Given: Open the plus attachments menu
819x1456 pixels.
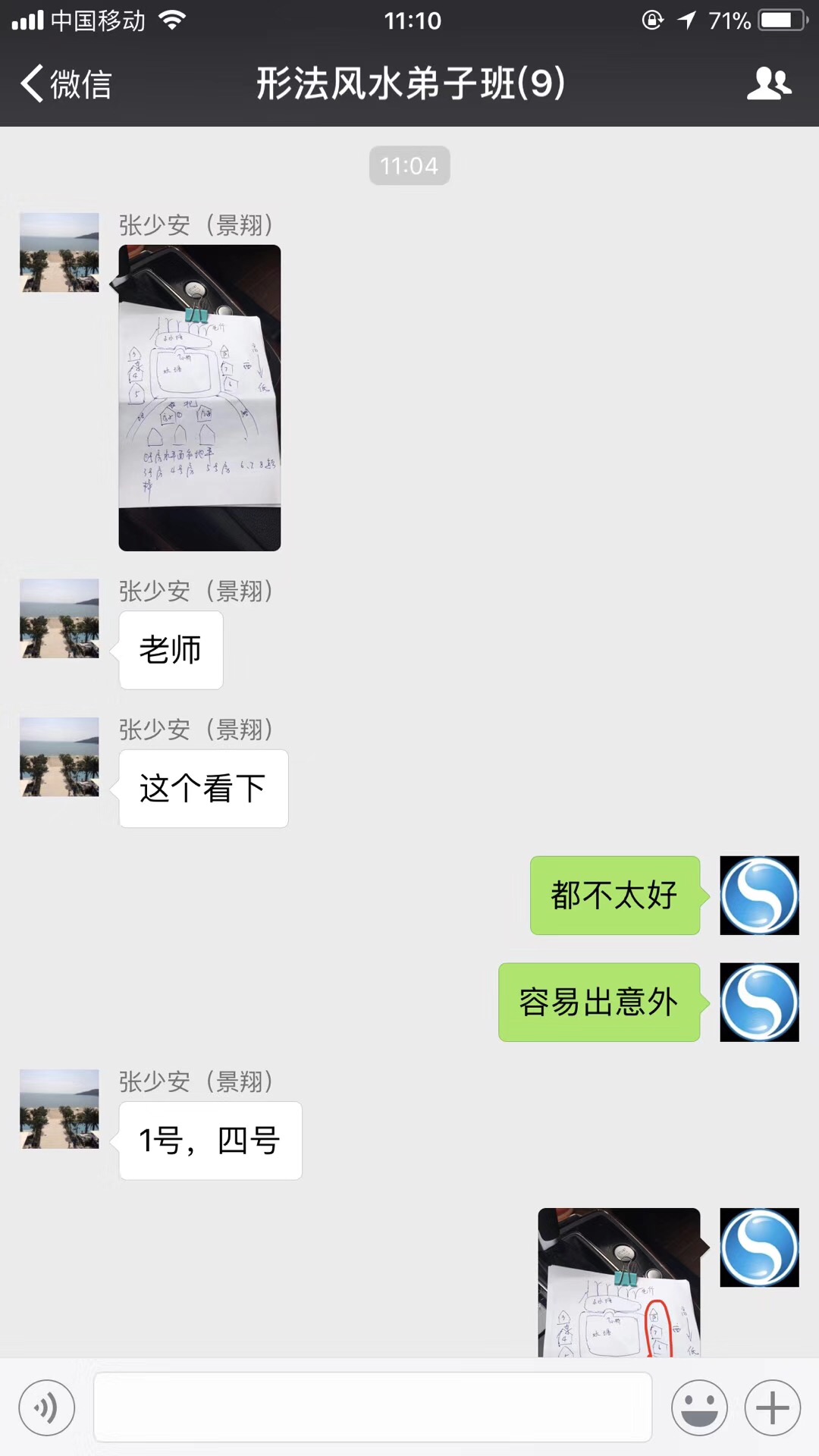Looking at the screenshot, I should tap(773, 1408).
